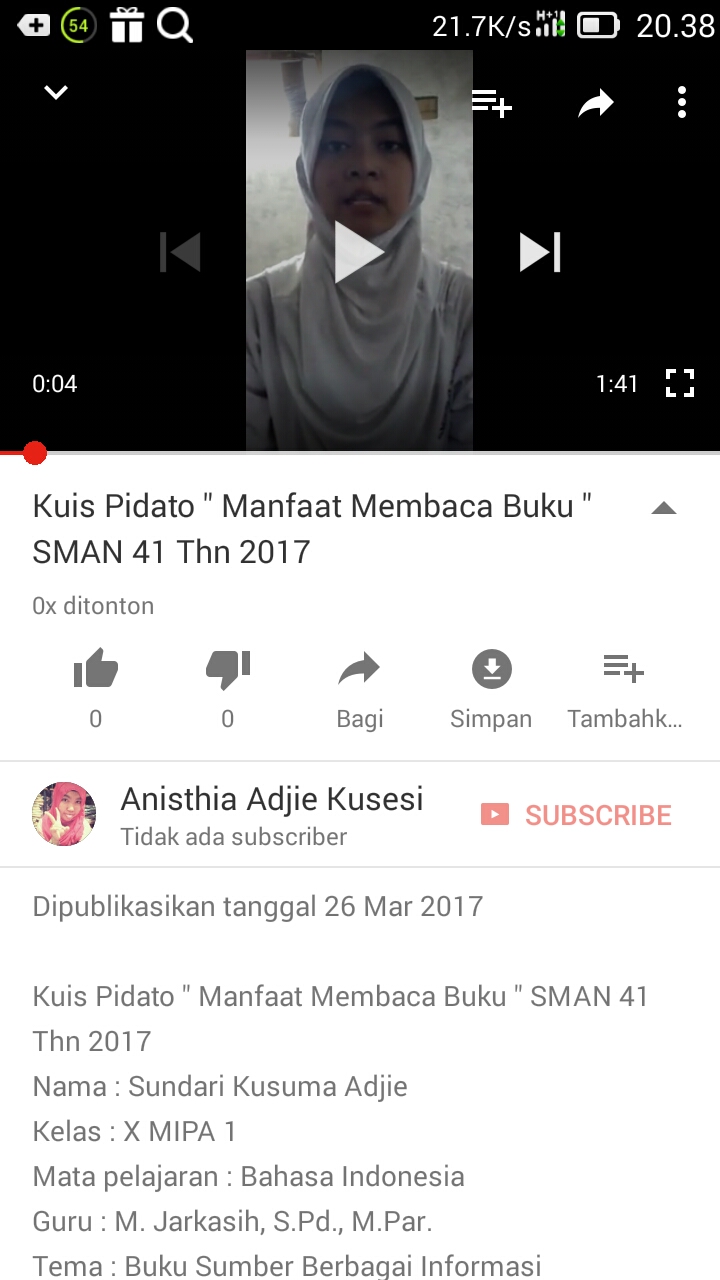Tap the Bagi share button
This screenshot has height=1280, width=720.
click(359, 690)
